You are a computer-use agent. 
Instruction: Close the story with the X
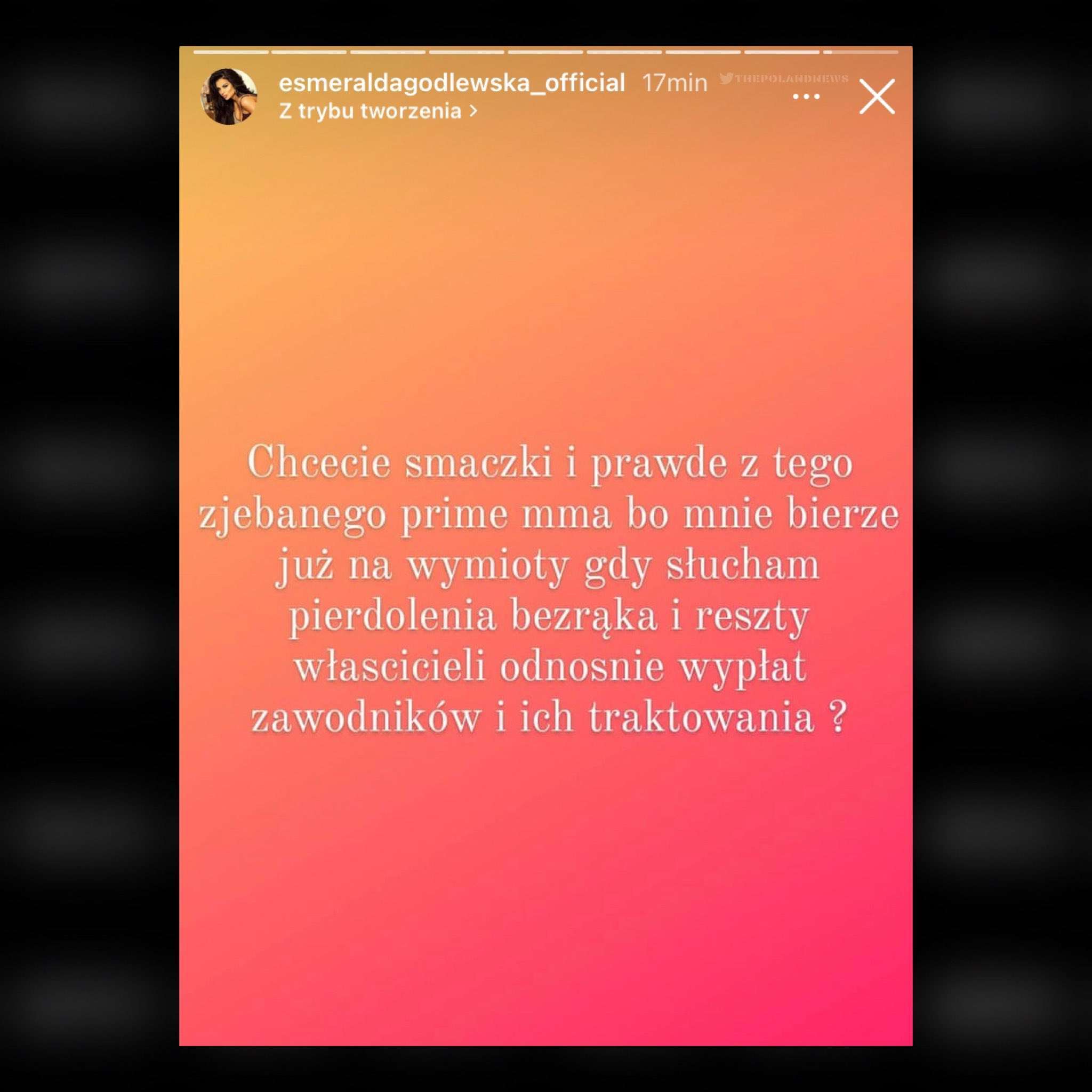[x=877, y=97]
